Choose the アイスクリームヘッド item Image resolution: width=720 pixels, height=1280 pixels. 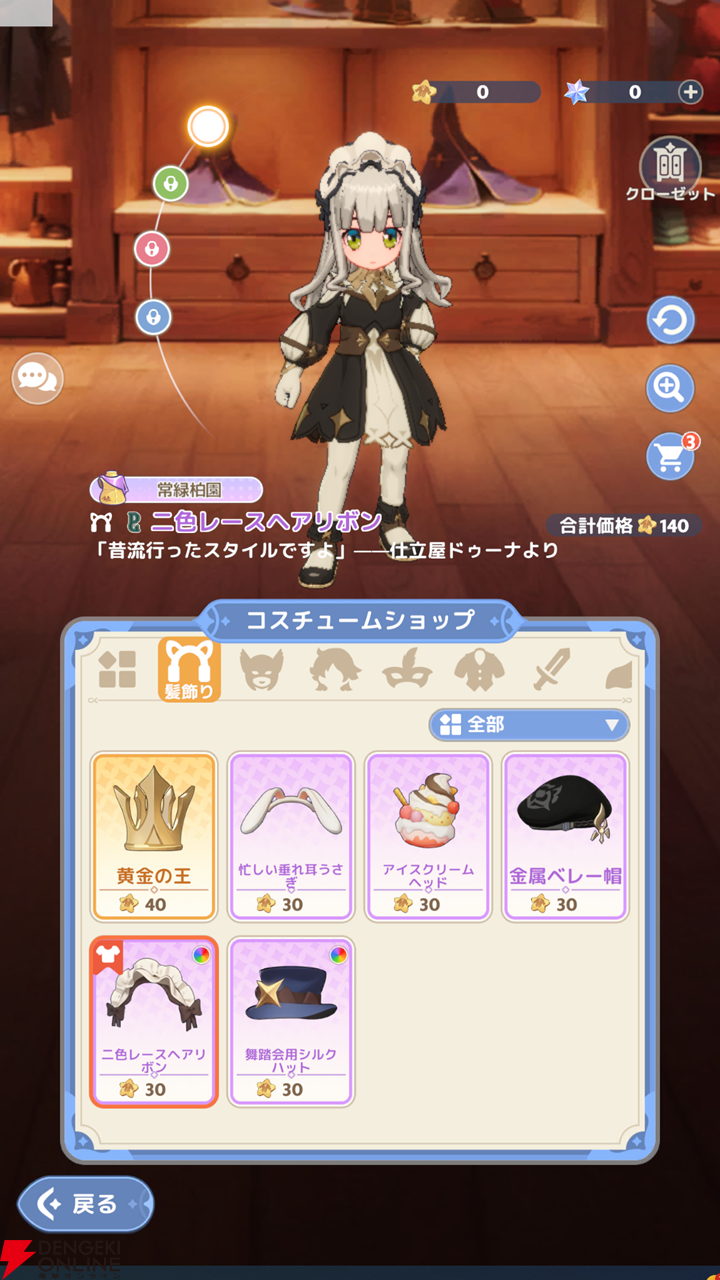(x=428, y=836)
